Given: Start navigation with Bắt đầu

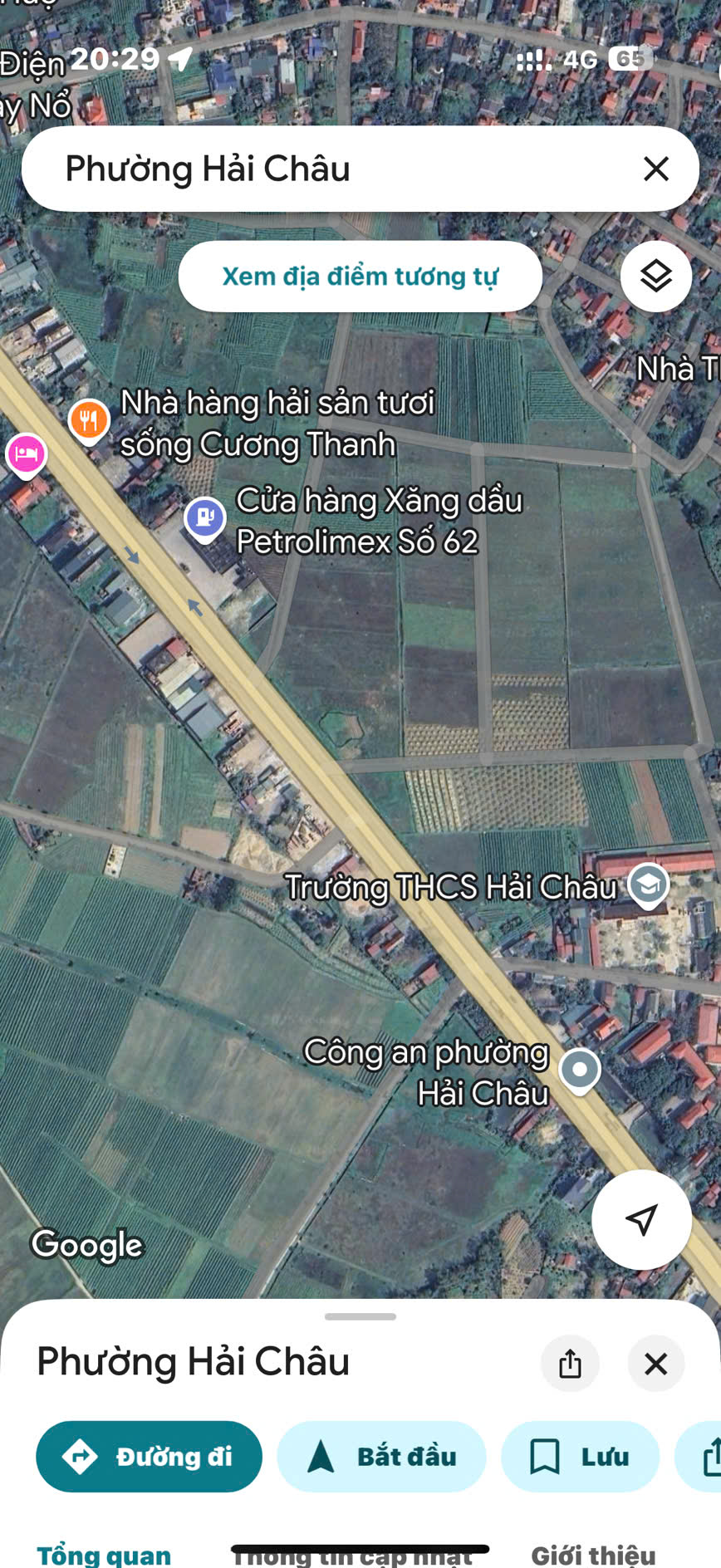Looking at the screenshot, I should [381, 1457].
